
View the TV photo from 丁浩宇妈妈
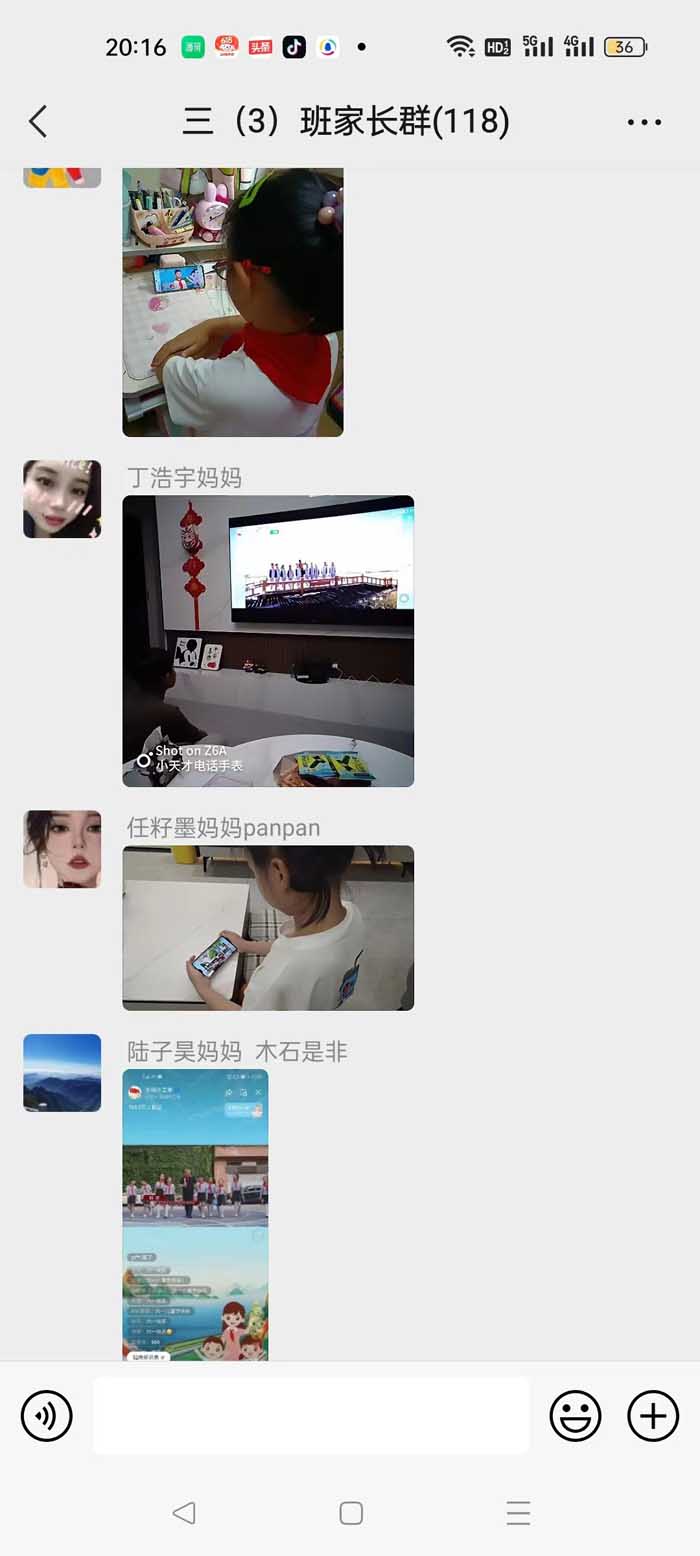(268, 641)
